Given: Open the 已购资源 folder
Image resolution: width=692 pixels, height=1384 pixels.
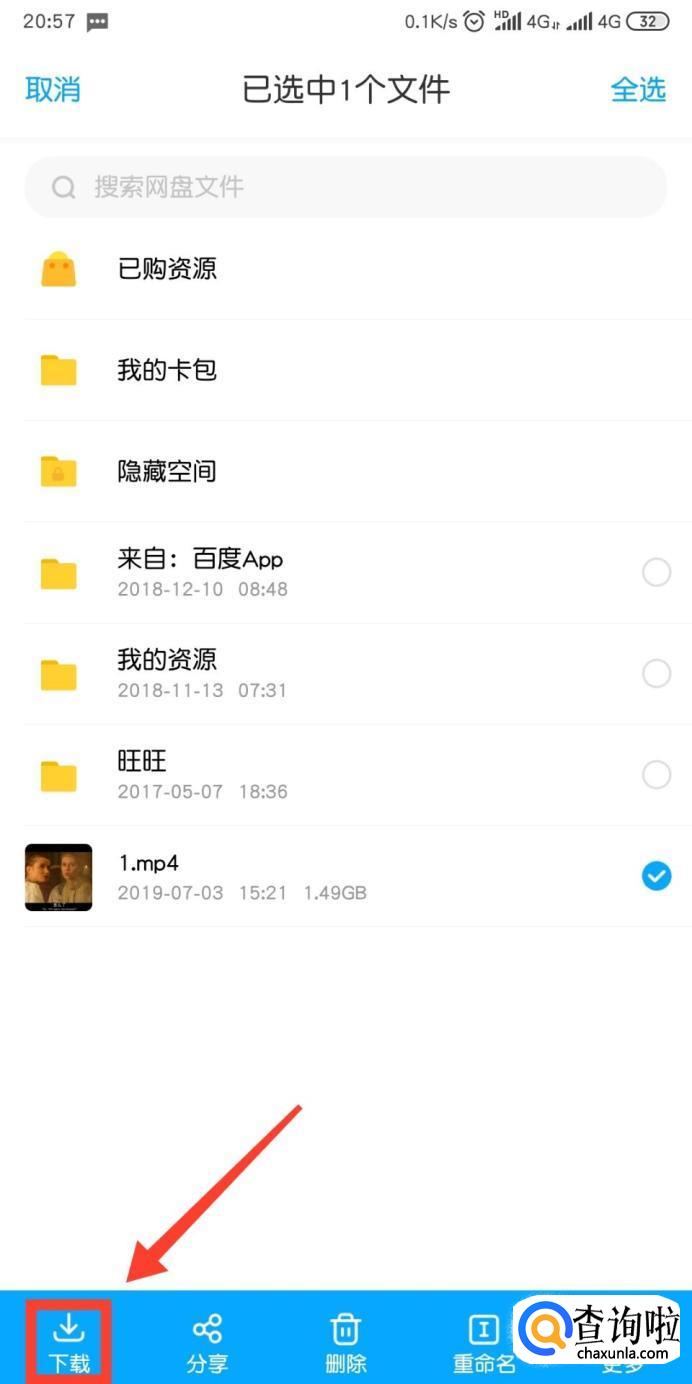Looking at the screenshot, I should pos(167,269).
